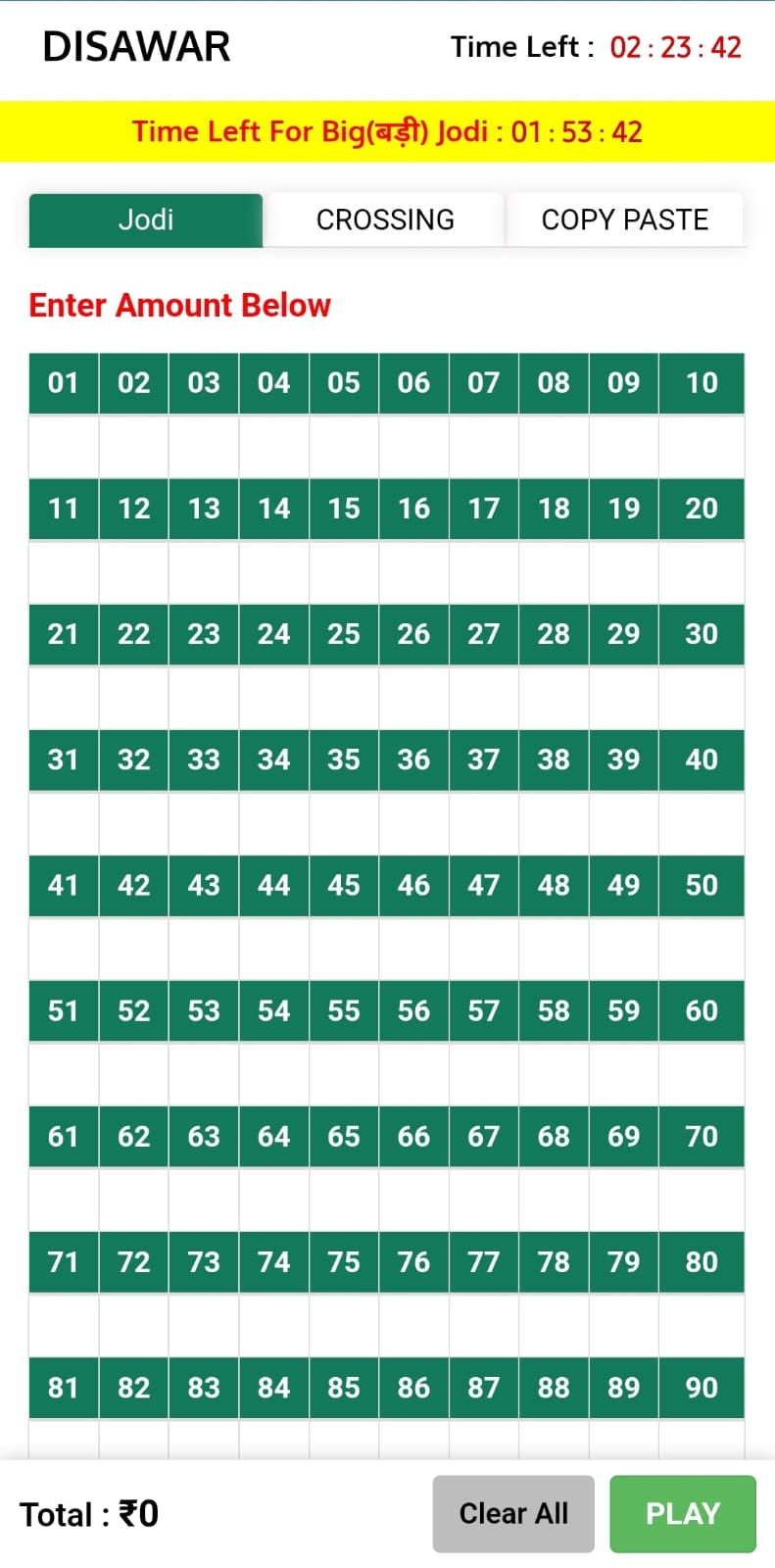Clear all entered amounts
The height and width of the screenshot is (1568, 775).
[x=513, y=1513]
